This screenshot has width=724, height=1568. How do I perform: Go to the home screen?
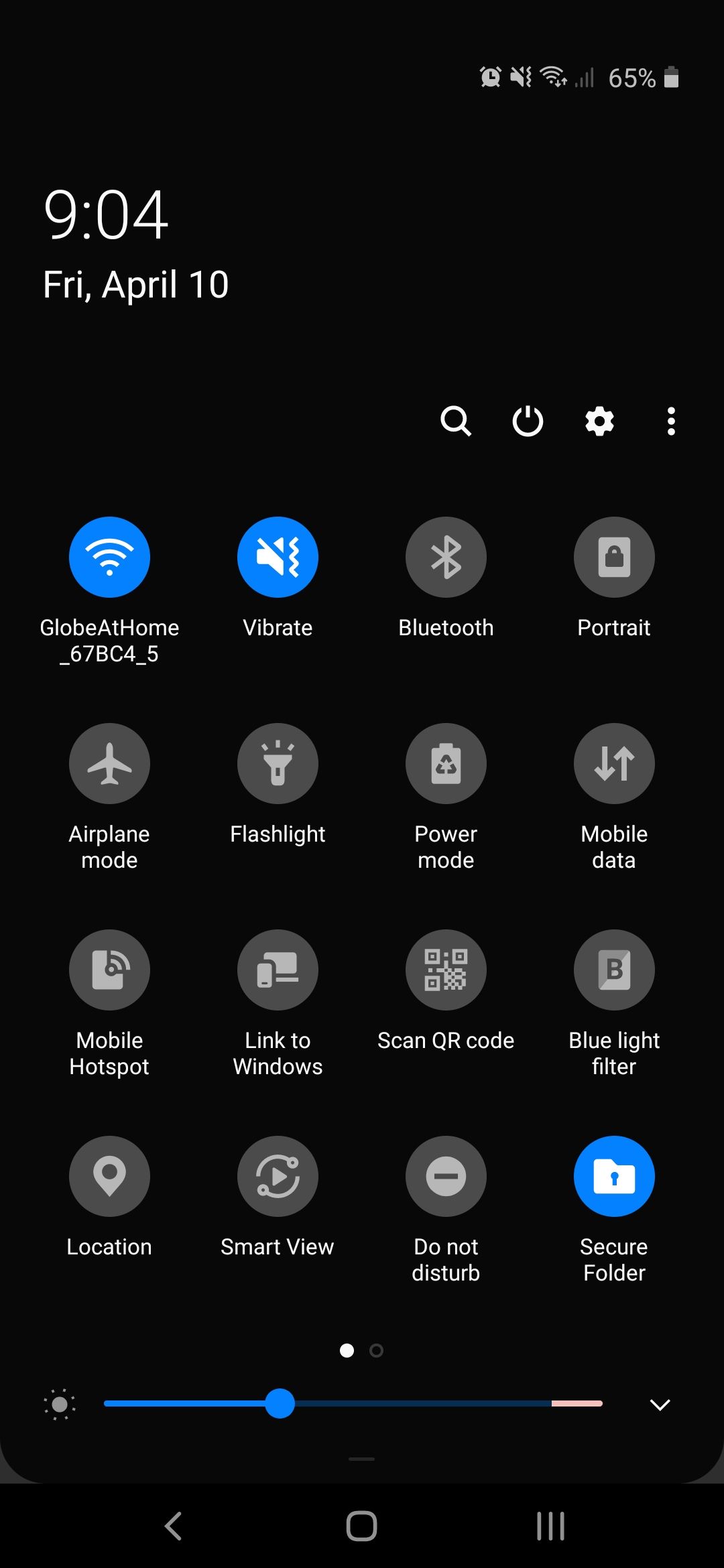[x=361, y=1526]
